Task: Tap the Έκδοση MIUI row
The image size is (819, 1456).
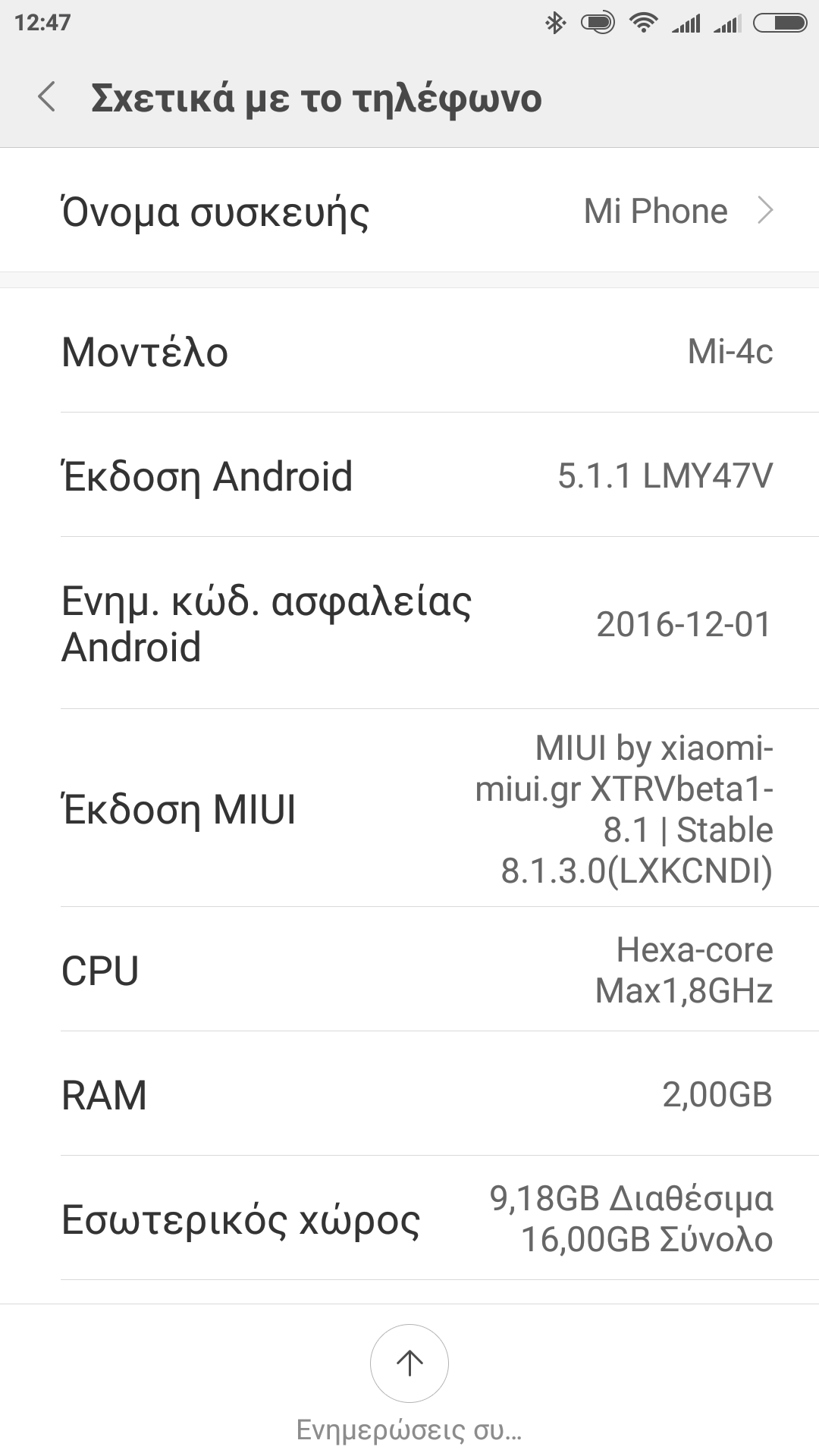Action: 409,808
